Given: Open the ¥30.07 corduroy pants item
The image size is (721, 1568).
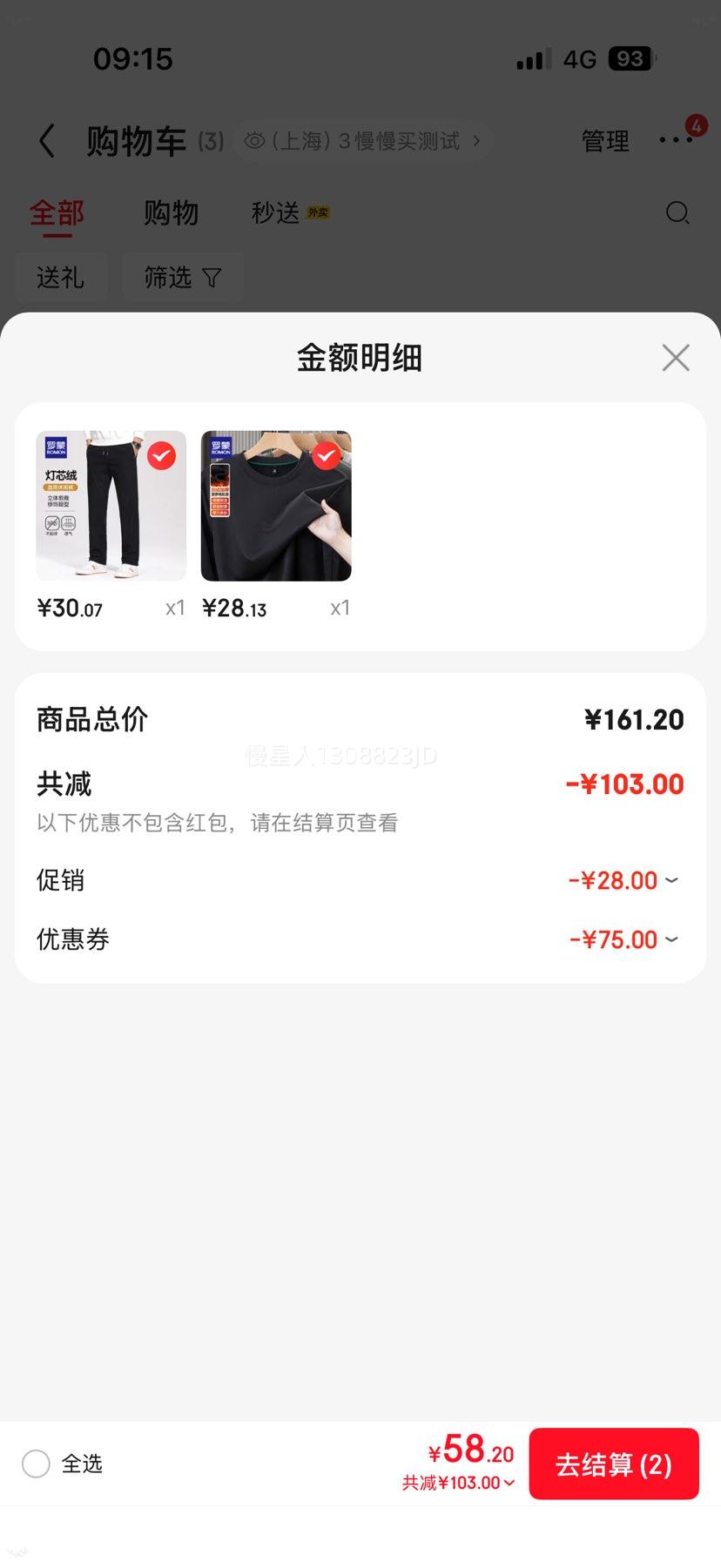Looking at the screenshot, I should click(111, 506).
